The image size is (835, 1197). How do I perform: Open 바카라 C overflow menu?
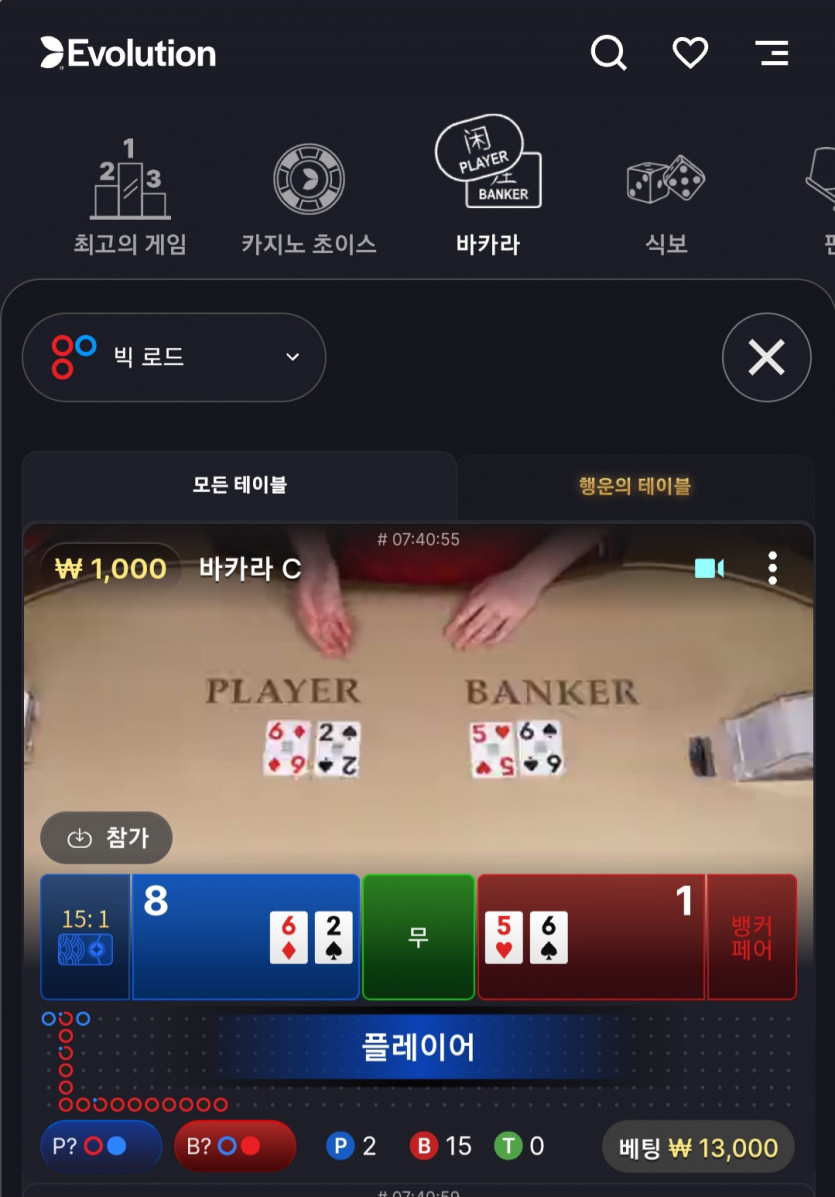tap(772, 568)
